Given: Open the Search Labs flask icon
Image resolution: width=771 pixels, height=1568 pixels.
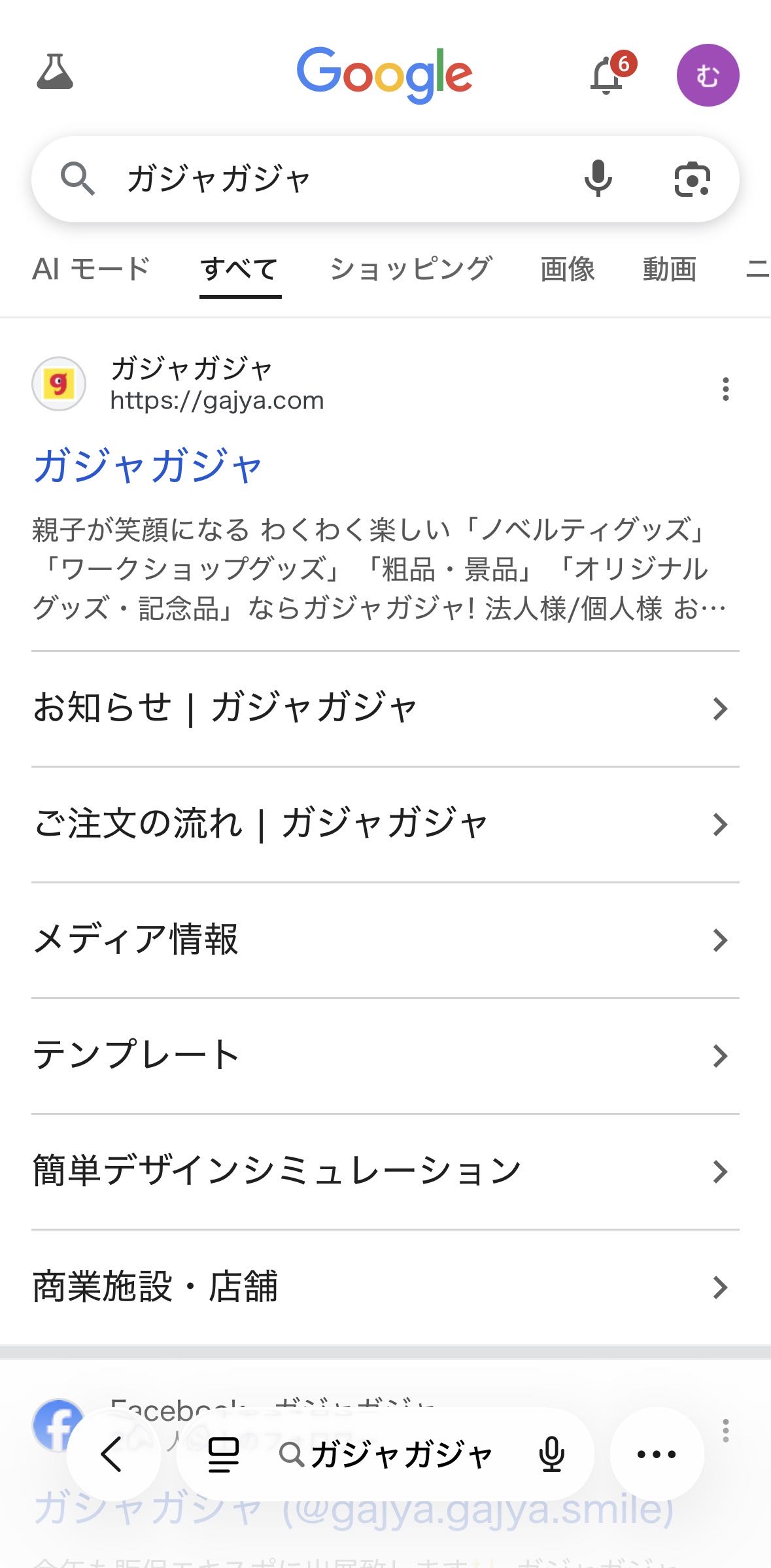Looking at the screenshot, I should click(x=55, y=73).
